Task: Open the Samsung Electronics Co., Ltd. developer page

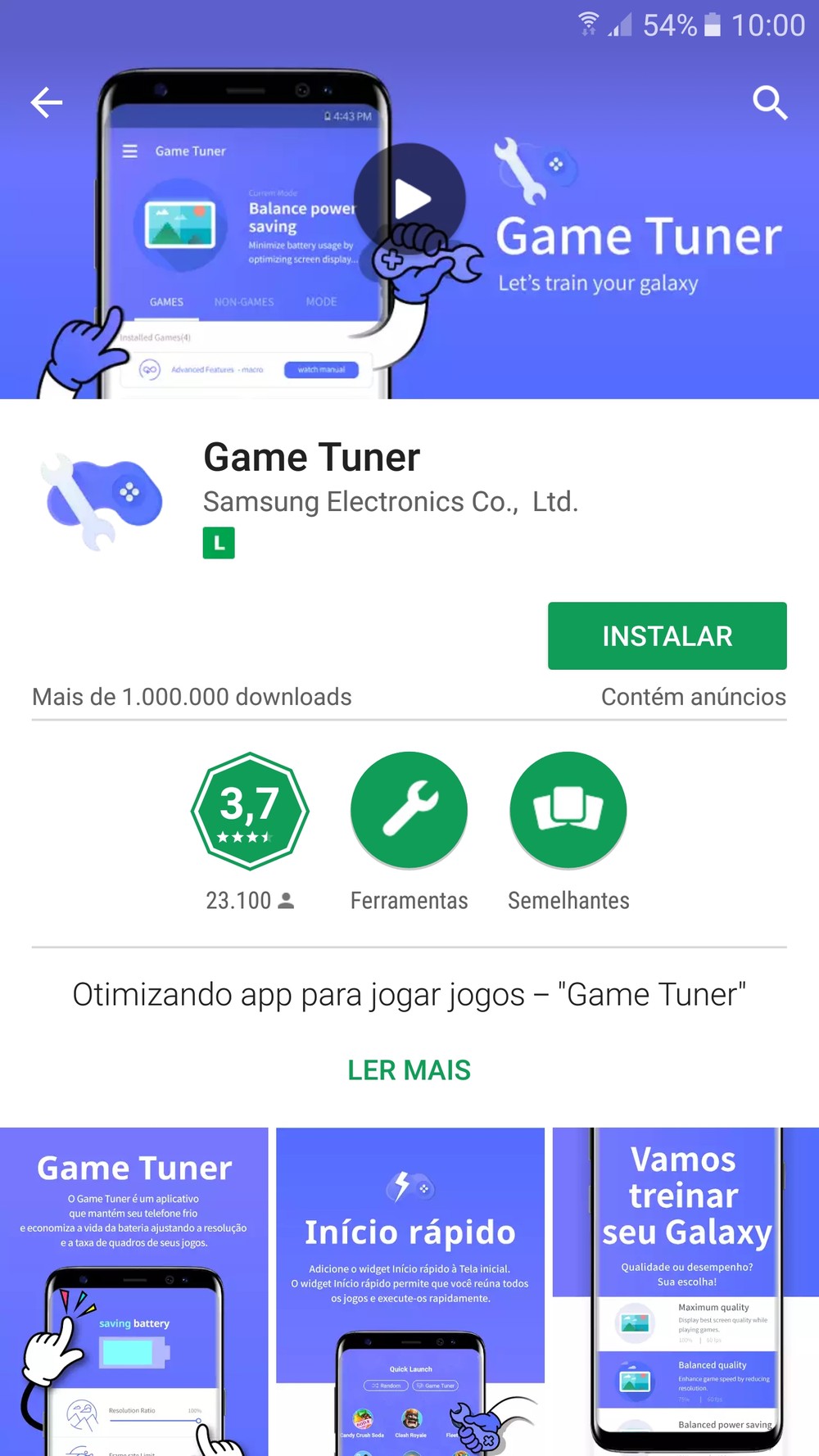Action: click(391, 502)
